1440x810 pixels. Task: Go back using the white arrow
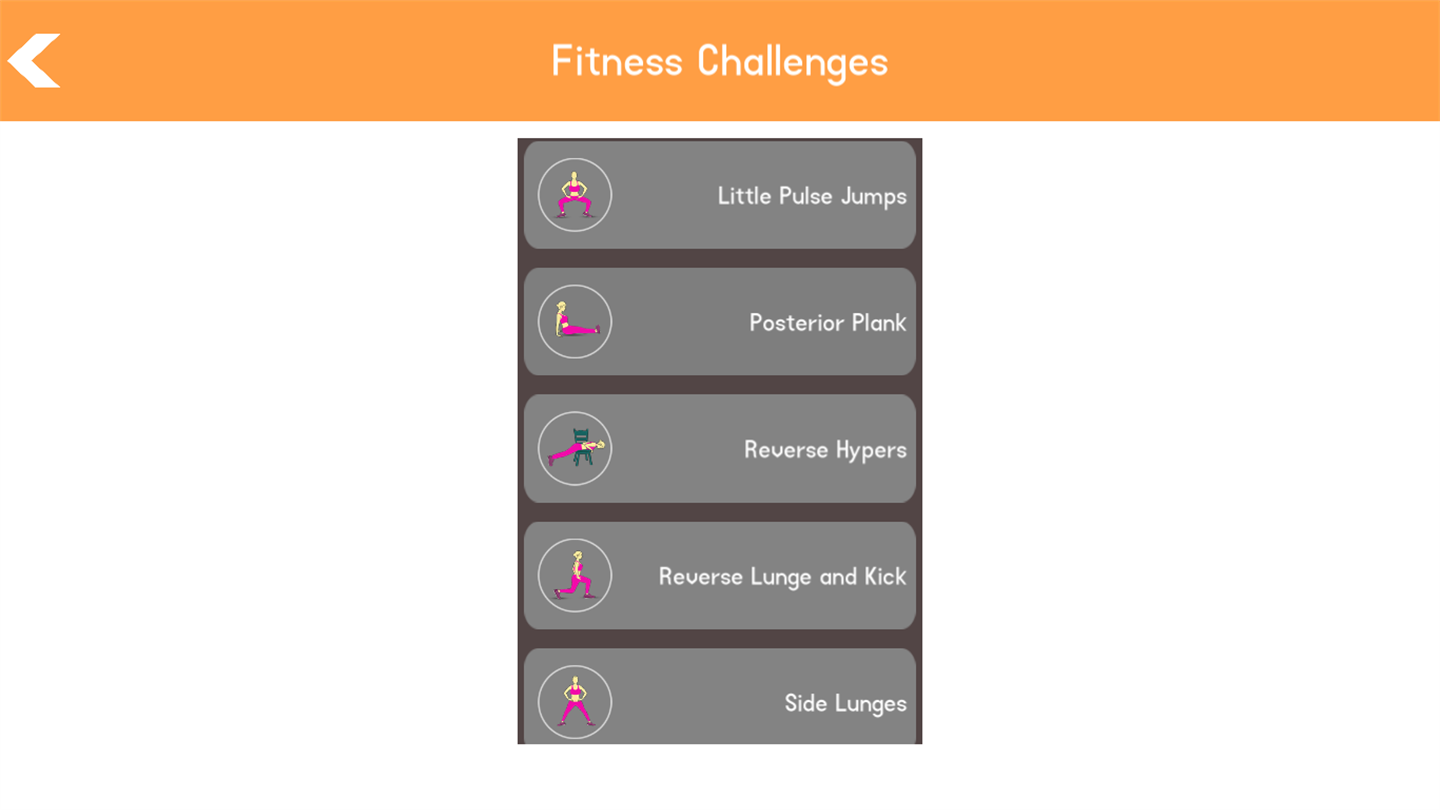click(35, 61)
